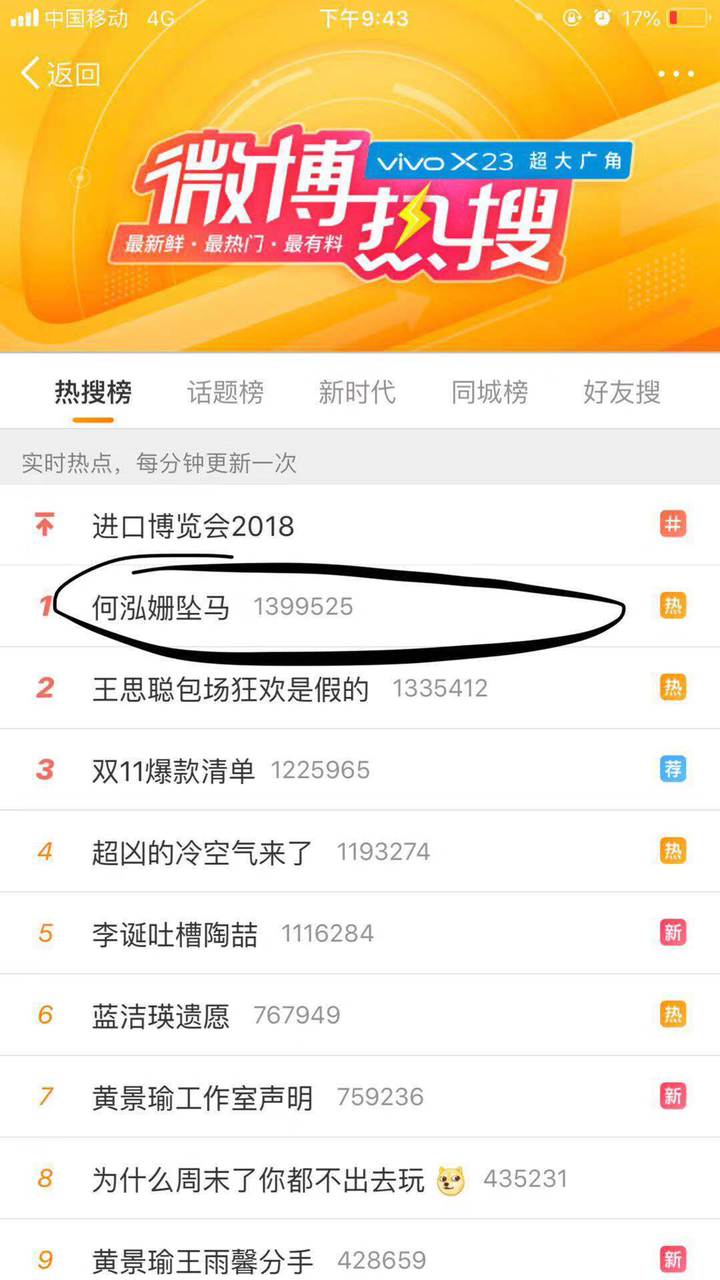Switch to the 话题榜 tab
The image size is (720, 1280).
coord(225,392)
